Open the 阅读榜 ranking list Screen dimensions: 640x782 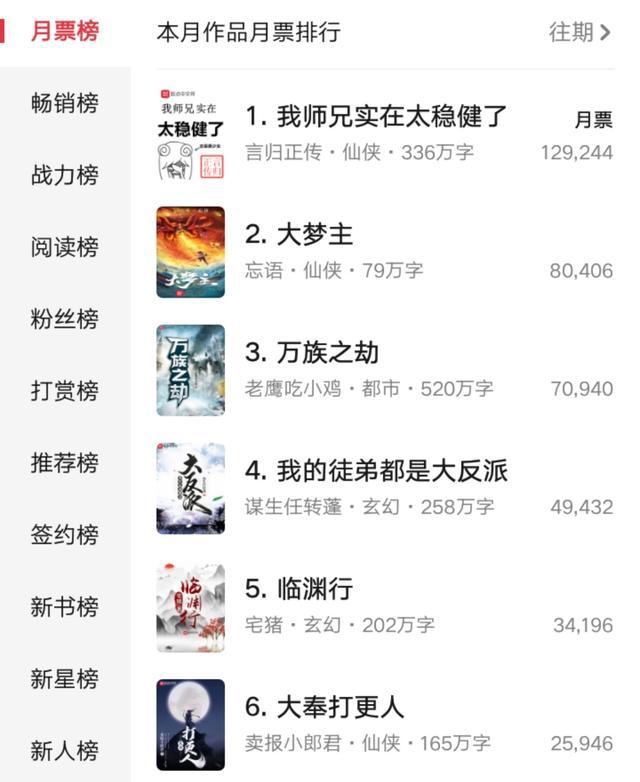click(65, 247)
